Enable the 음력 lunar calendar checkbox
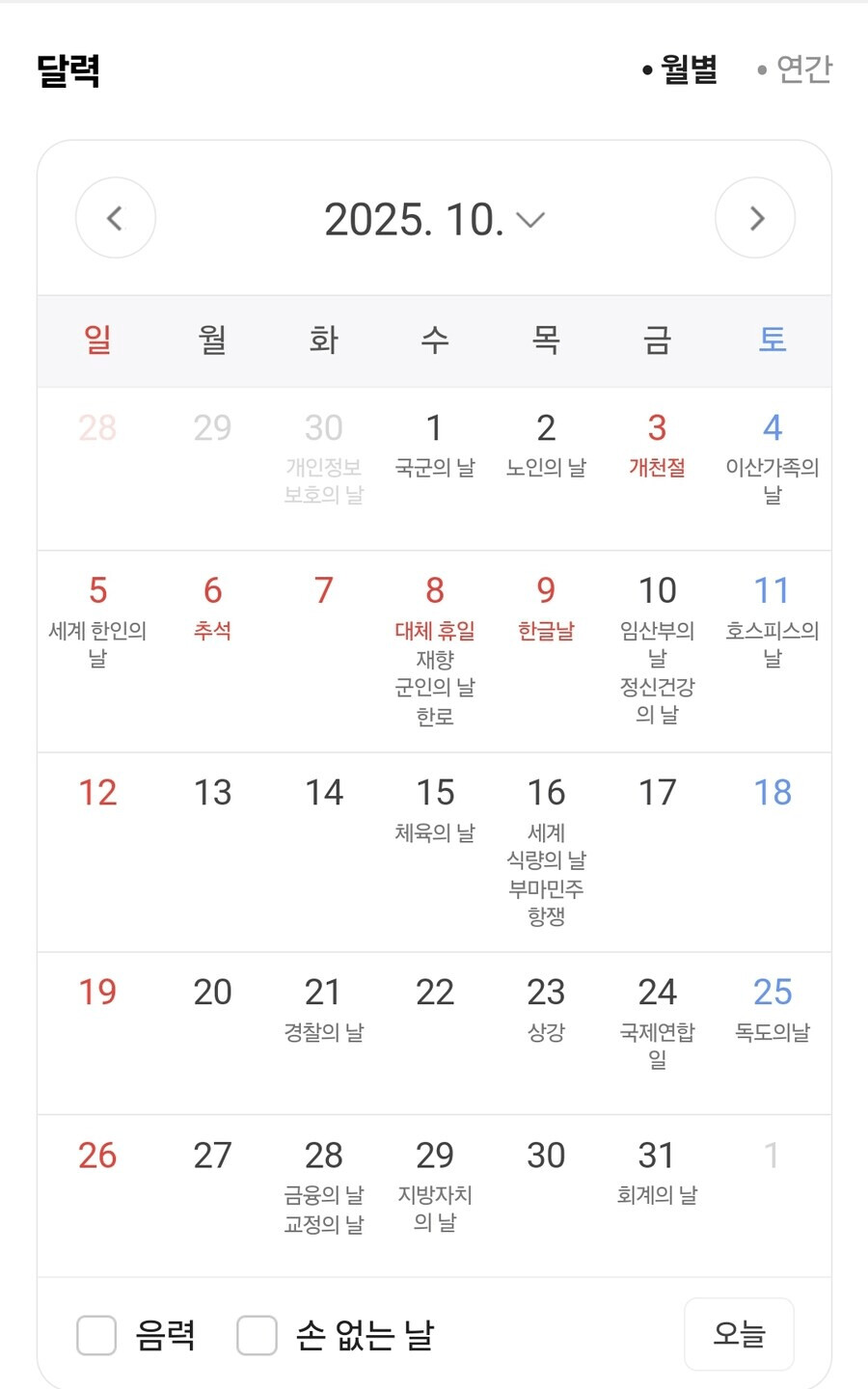Image resolution: width=868 pixels, height=1389 pixels. (x=97, y=1335)
